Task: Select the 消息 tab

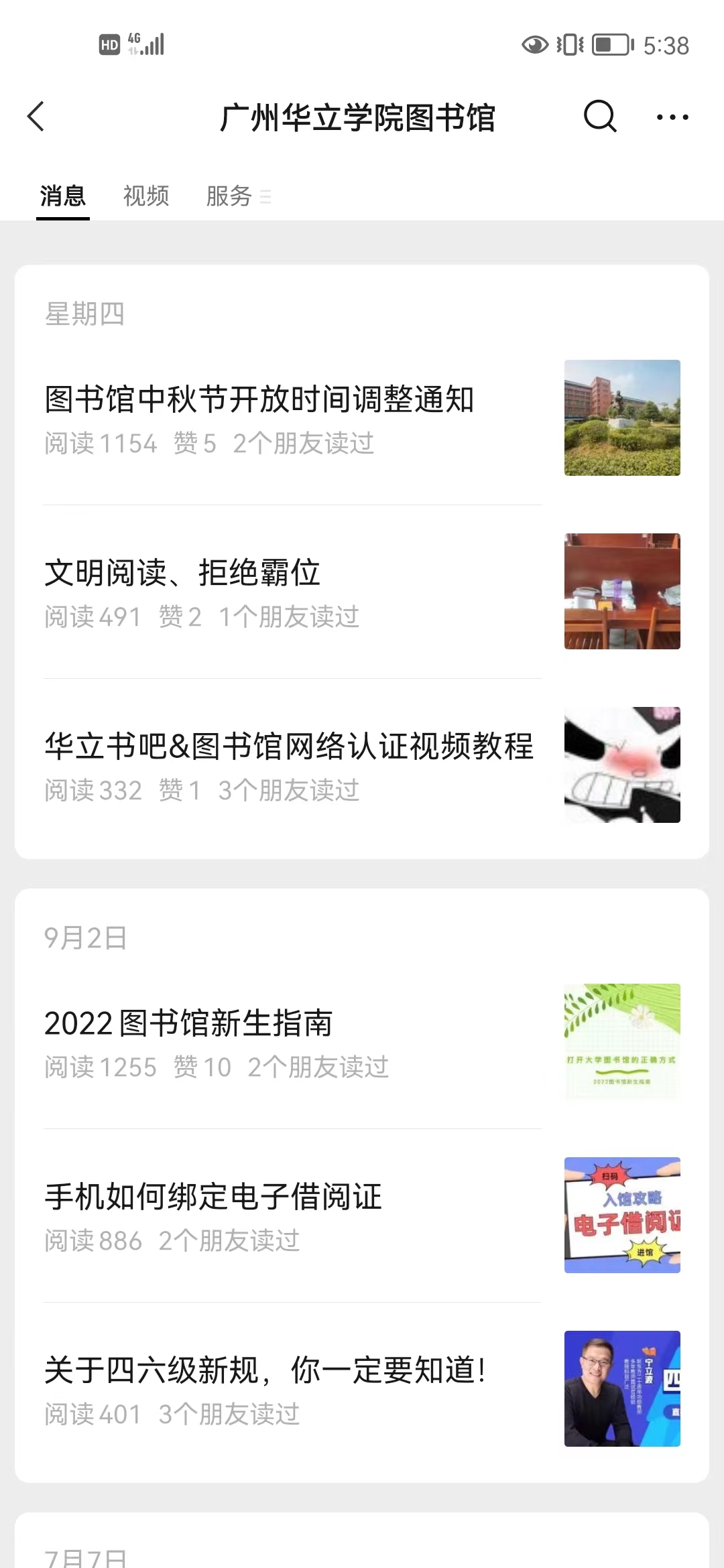Action: [63, 196]
